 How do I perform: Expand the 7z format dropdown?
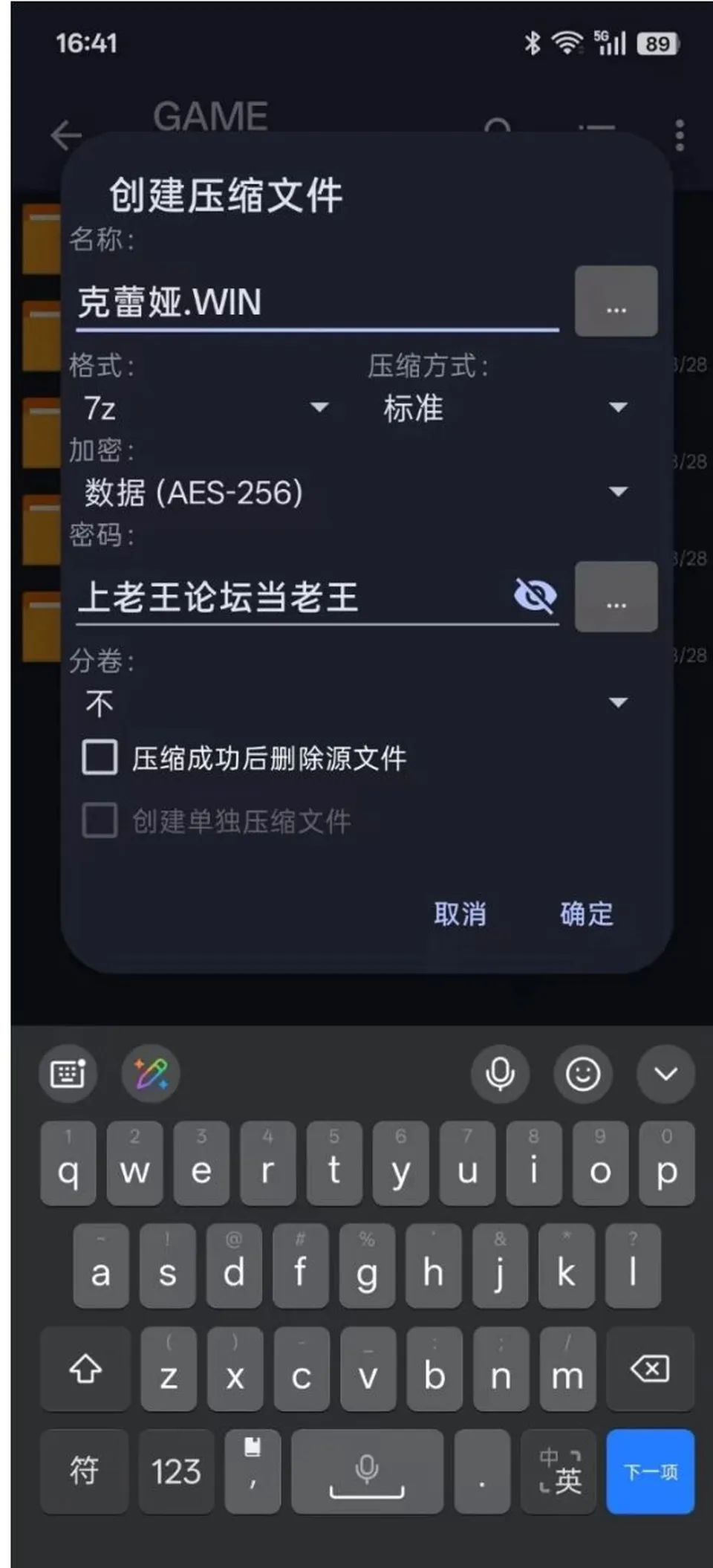coord(206,408)
